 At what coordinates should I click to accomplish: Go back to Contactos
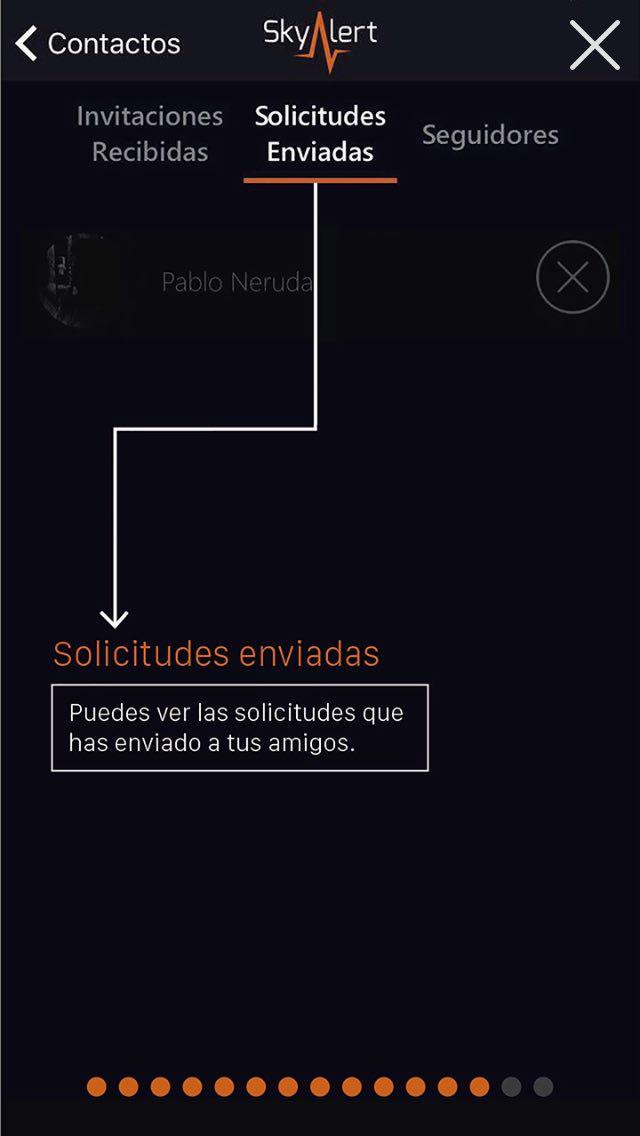click(98, 44)
